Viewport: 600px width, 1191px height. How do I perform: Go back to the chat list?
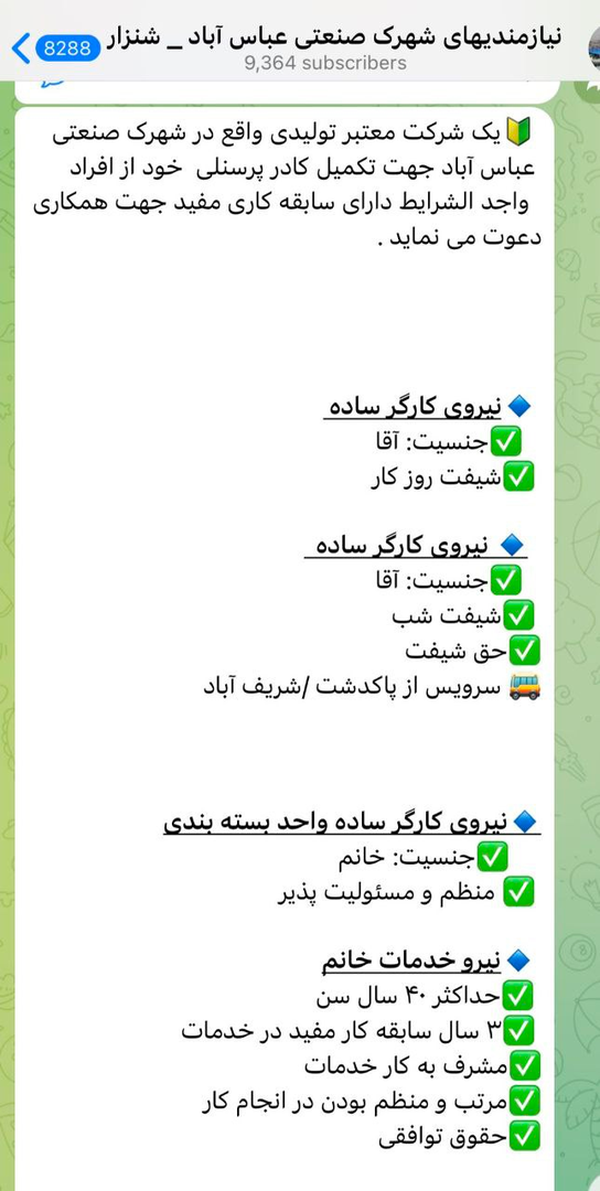click(x=22, y=47)
